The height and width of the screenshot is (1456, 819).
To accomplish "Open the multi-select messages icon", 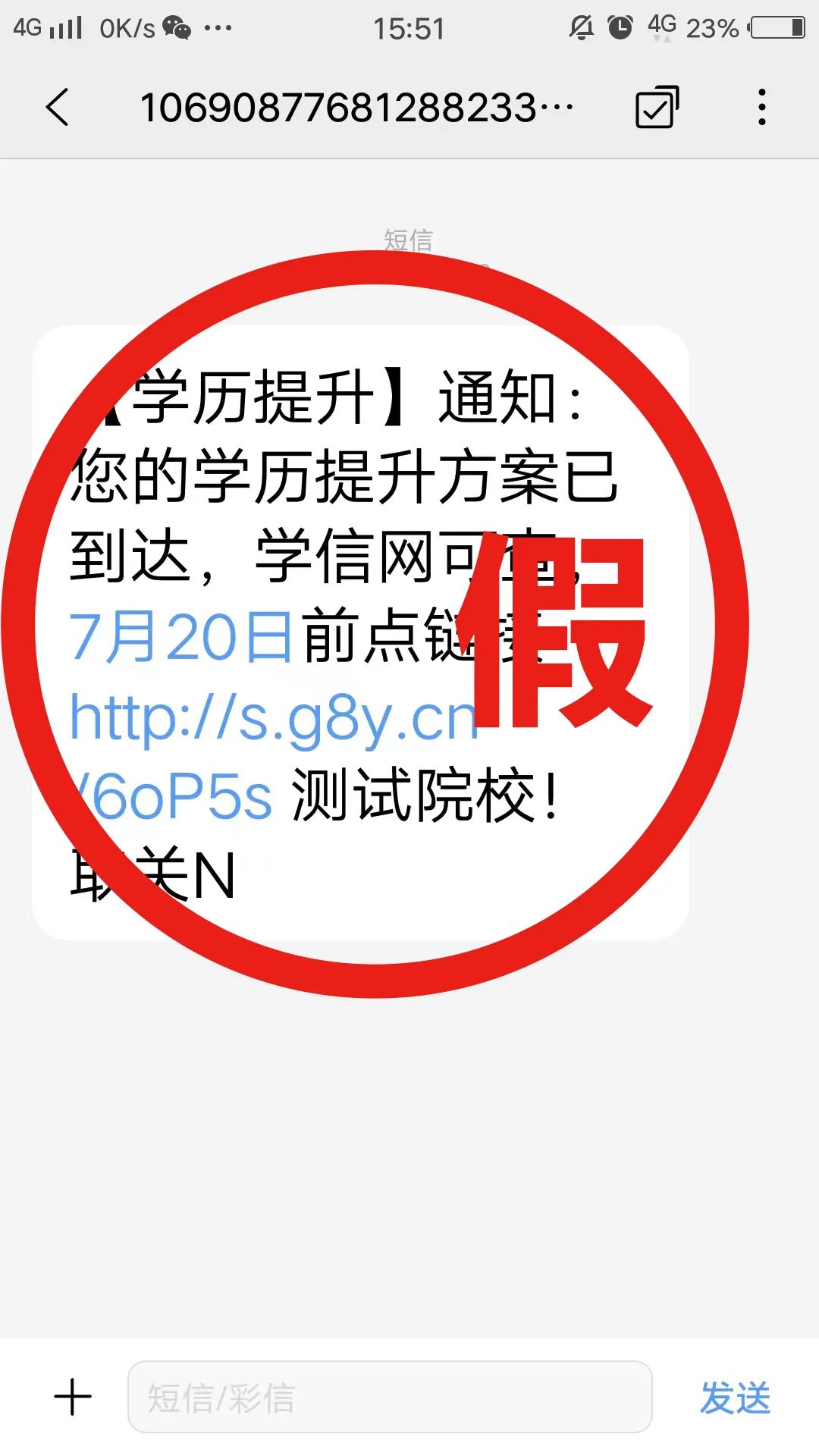I will point(656,107).
